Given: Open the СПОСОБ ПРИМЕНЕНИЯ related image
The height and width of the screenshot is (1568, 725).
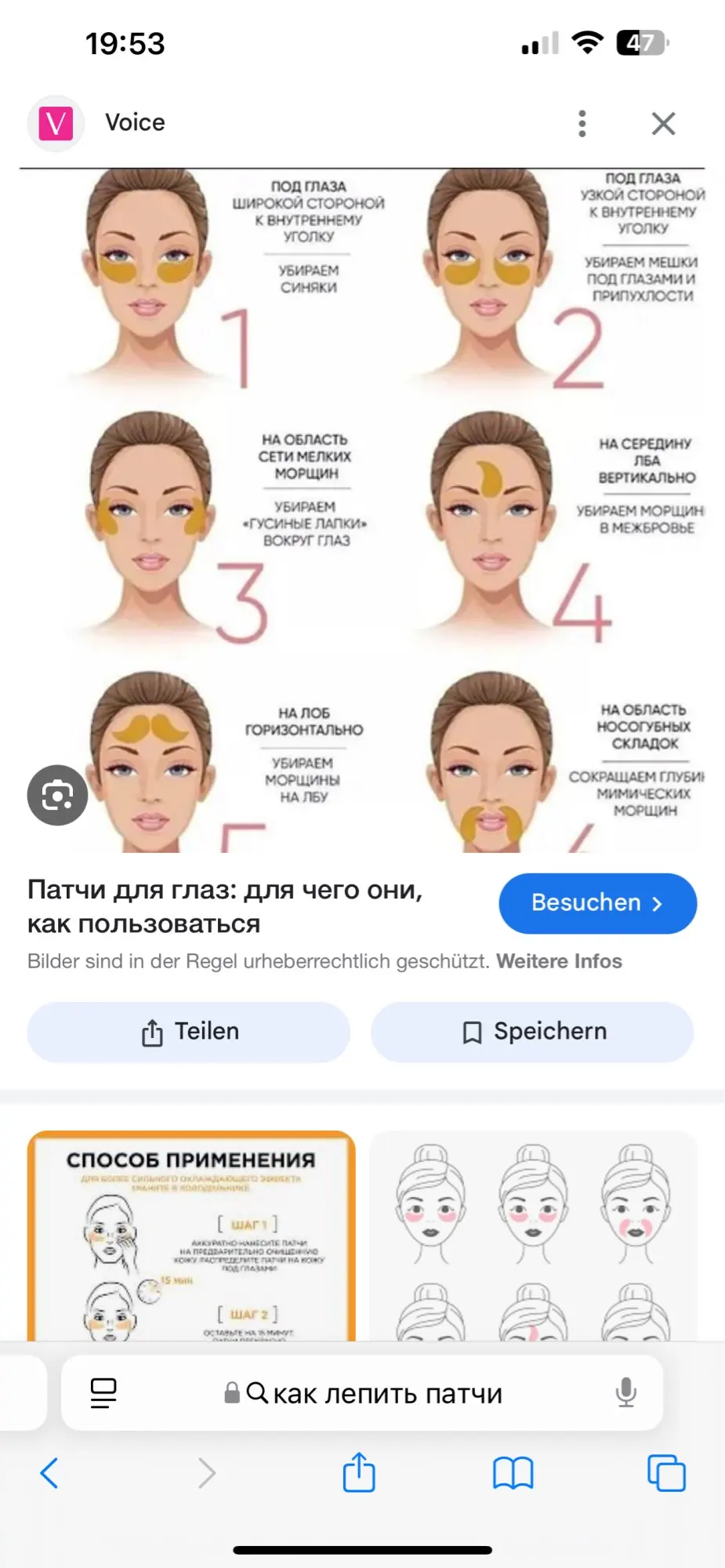Looking at the screenshot, I should point(191,1236).
